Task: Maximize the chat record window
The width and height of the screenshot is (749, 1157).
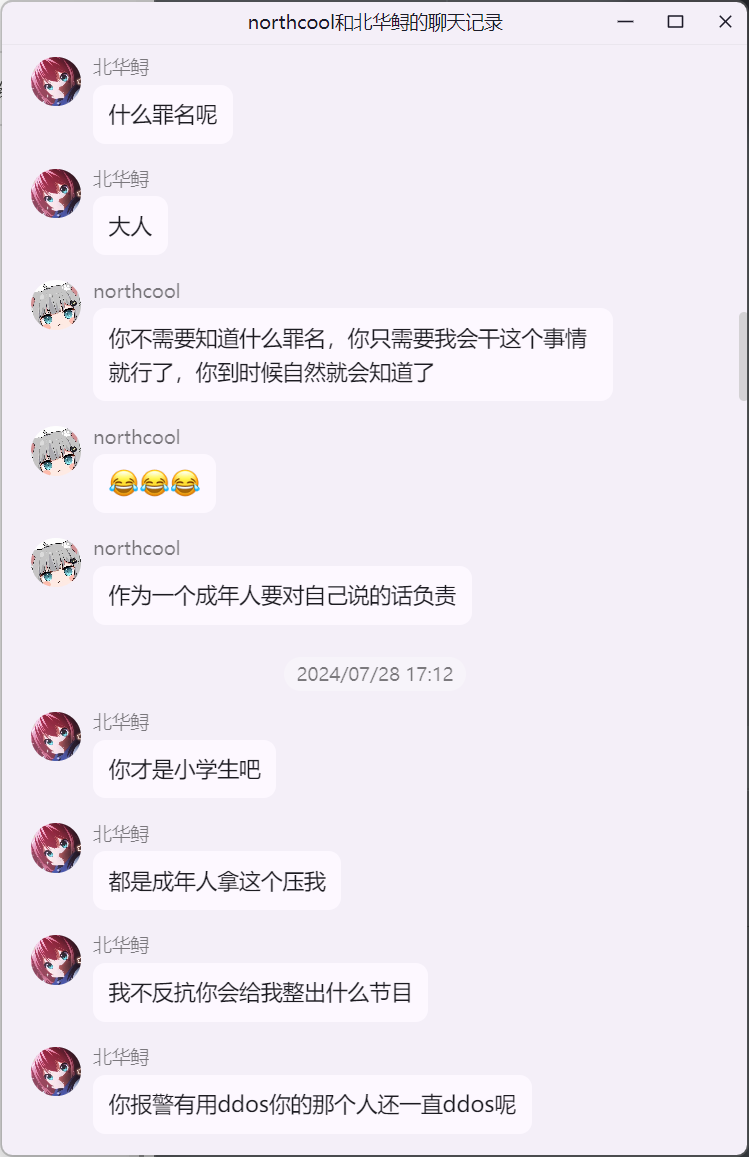Action: 675,22
